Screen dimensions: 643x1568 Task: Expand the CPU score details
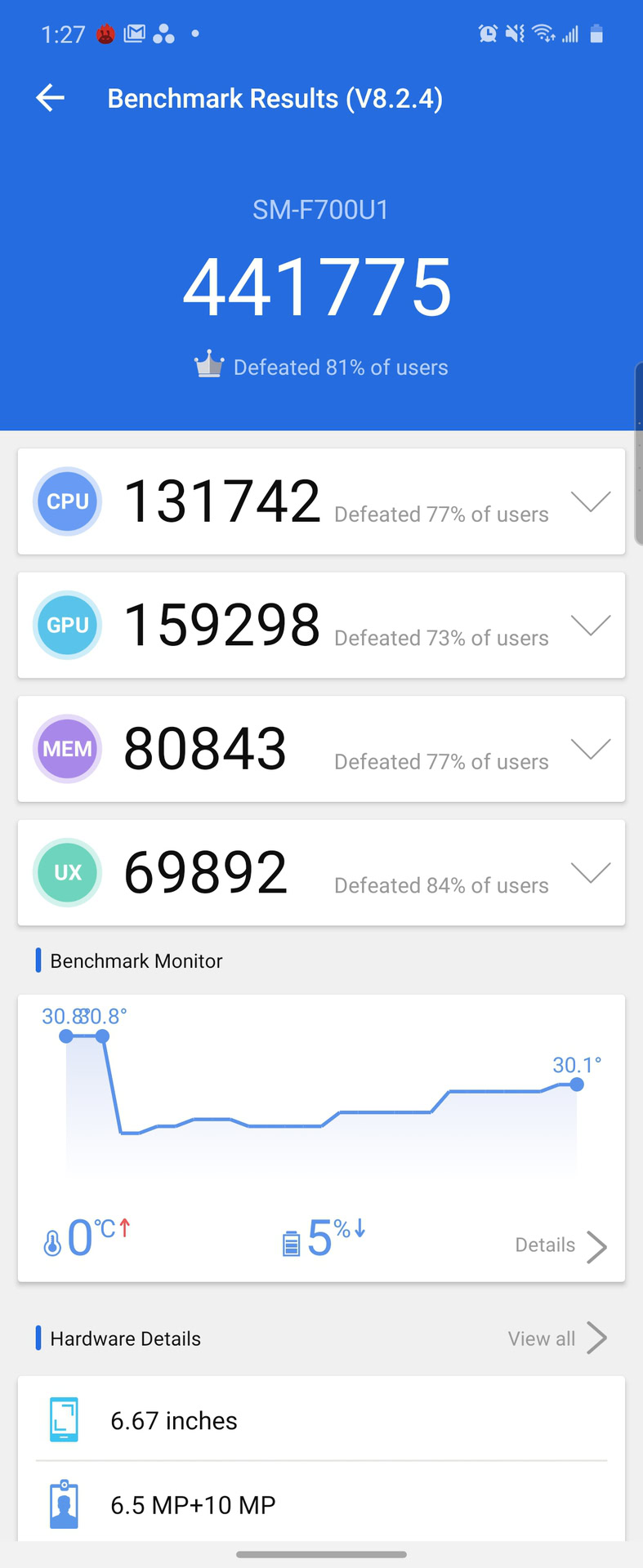point(590,501)
